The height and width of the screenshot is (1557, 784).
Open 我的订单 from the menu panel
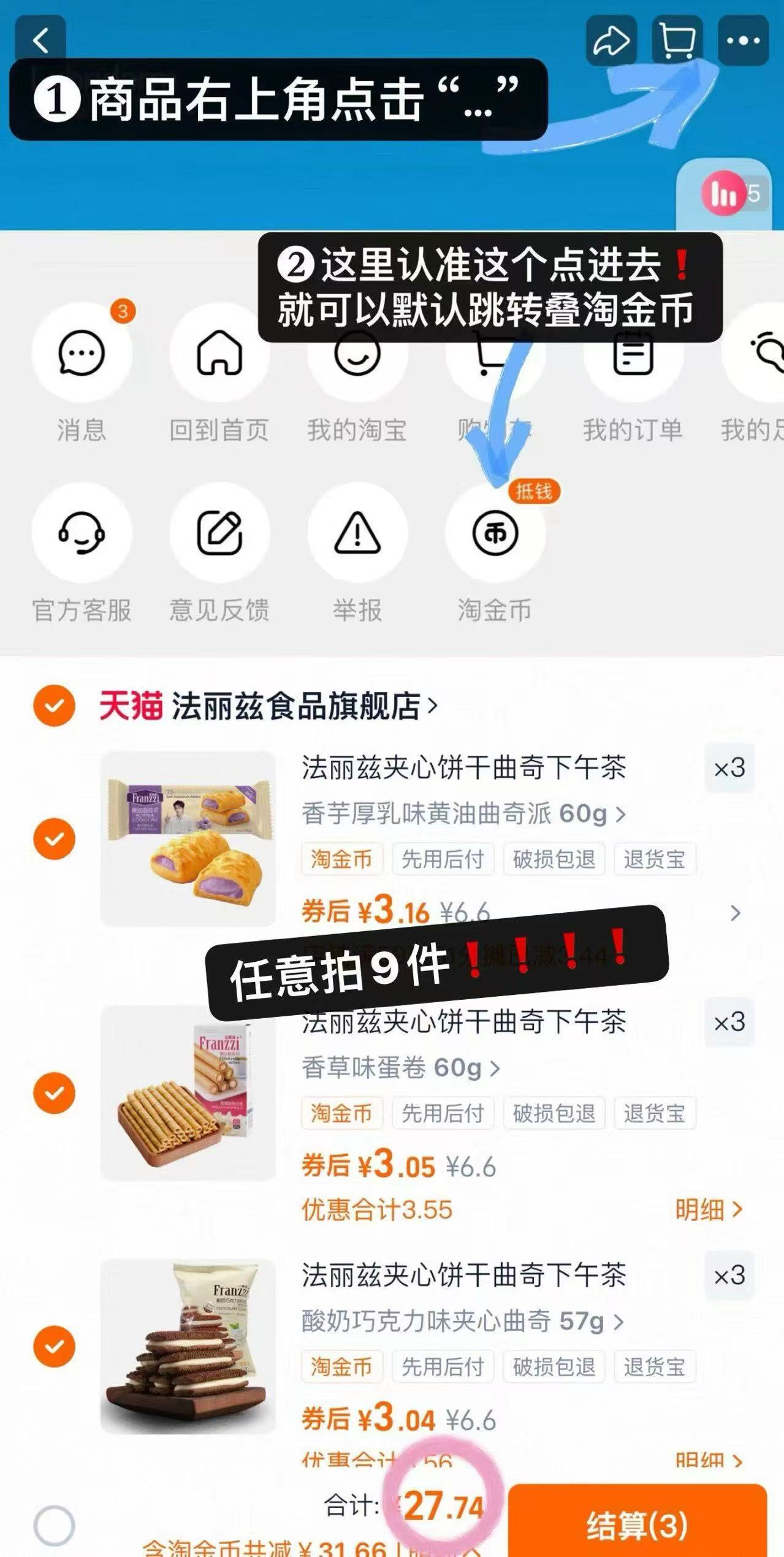tap(632, 356)
